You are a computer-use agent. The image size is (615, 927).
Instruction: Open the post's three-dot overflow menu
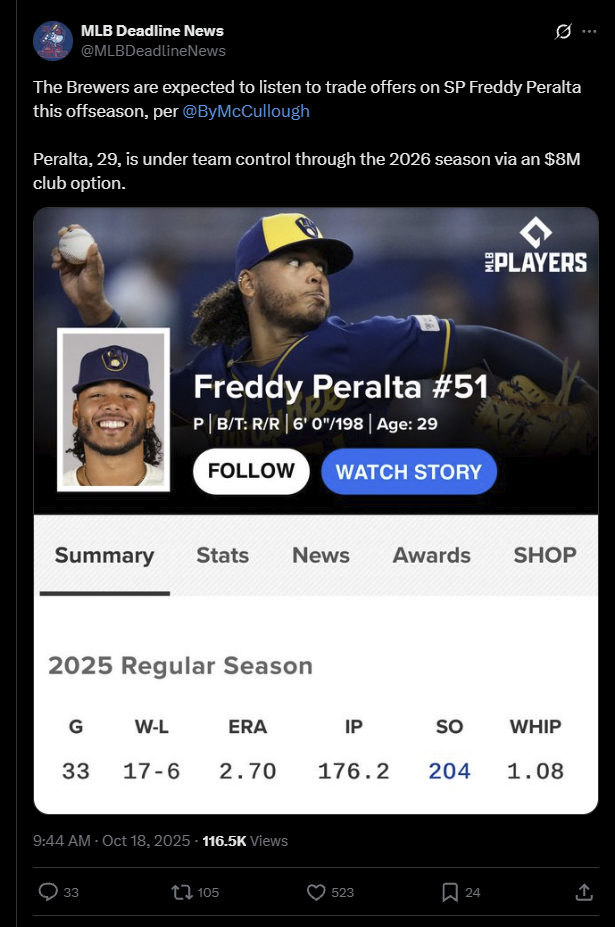pos(589,32)
